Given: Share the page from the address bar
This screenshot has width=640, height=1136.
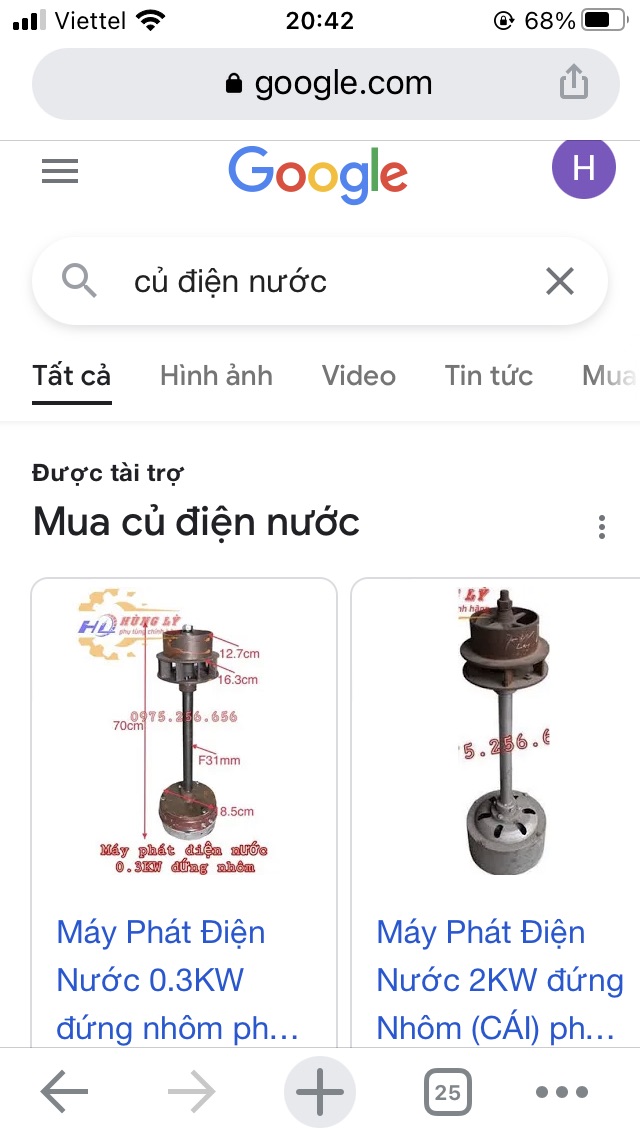Looking at the screenshot, I should coord(573,83).
